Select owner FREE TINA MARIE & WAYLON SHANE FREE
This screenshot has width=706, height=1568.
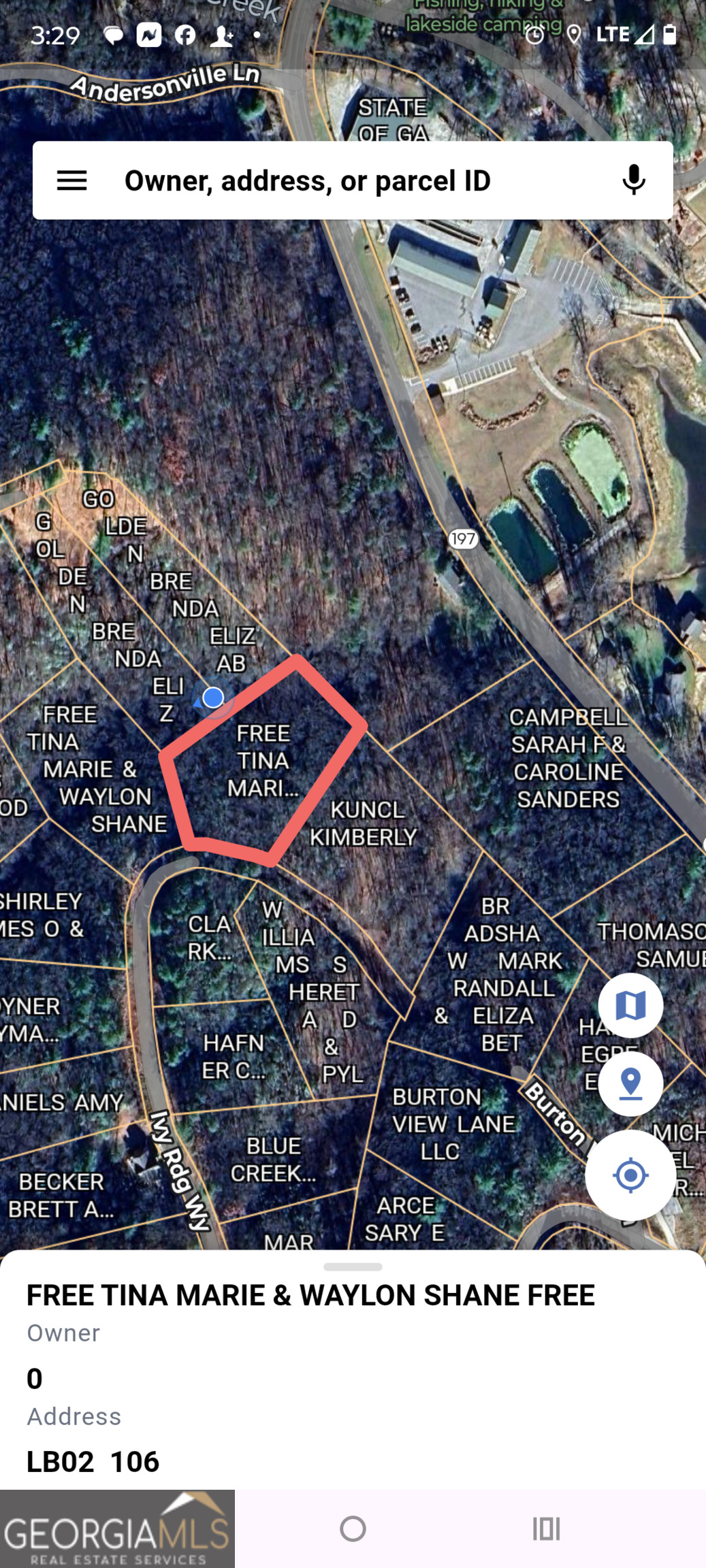point(310,1295)
